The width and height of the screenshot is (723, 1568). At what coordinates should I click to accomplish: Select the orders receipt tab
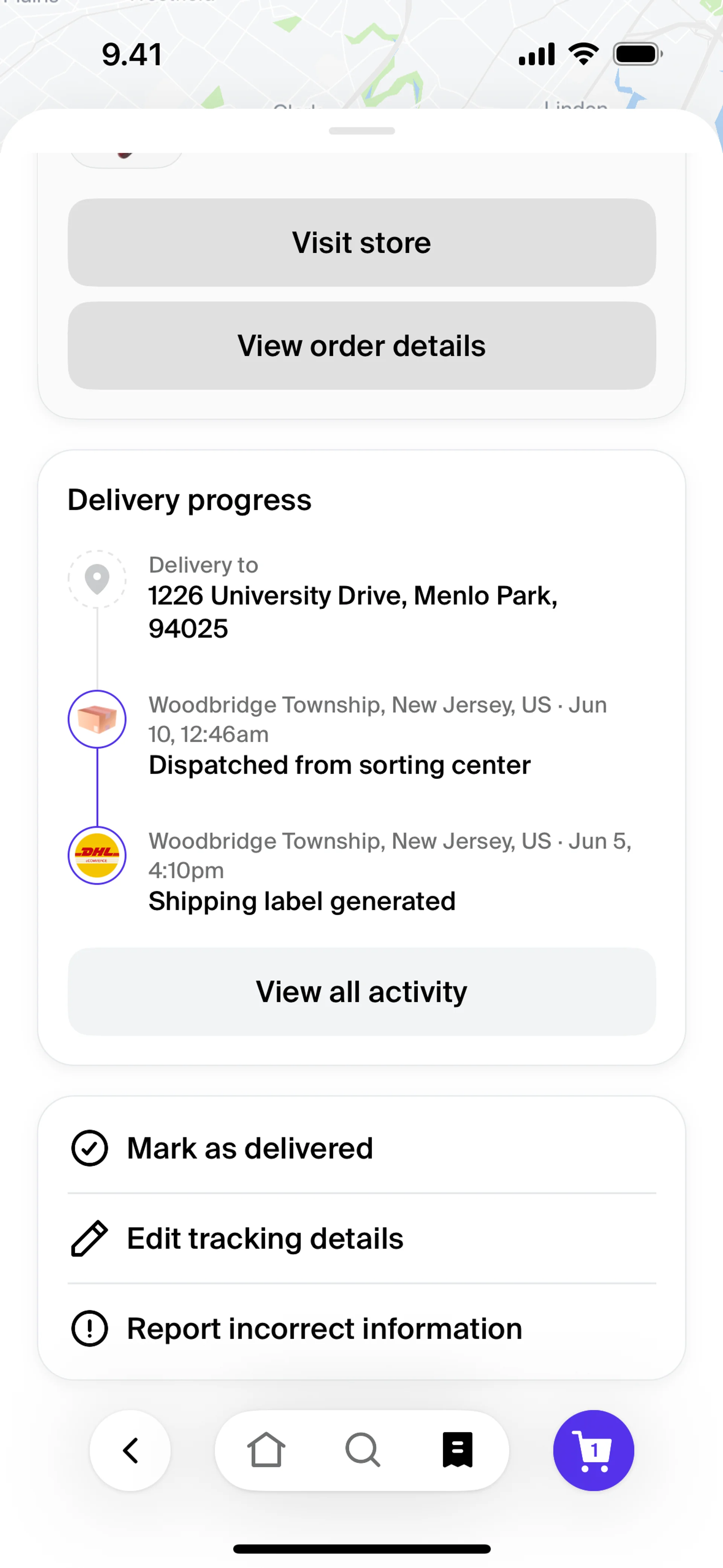(458, 1450)
